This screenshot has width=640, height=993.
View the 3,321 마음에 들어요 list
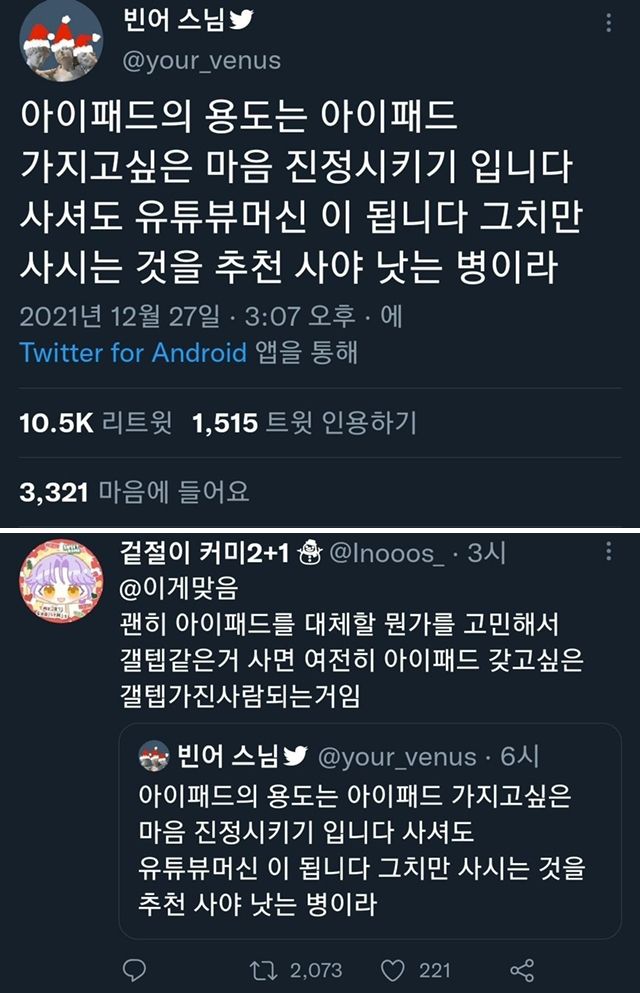[134, 491]
